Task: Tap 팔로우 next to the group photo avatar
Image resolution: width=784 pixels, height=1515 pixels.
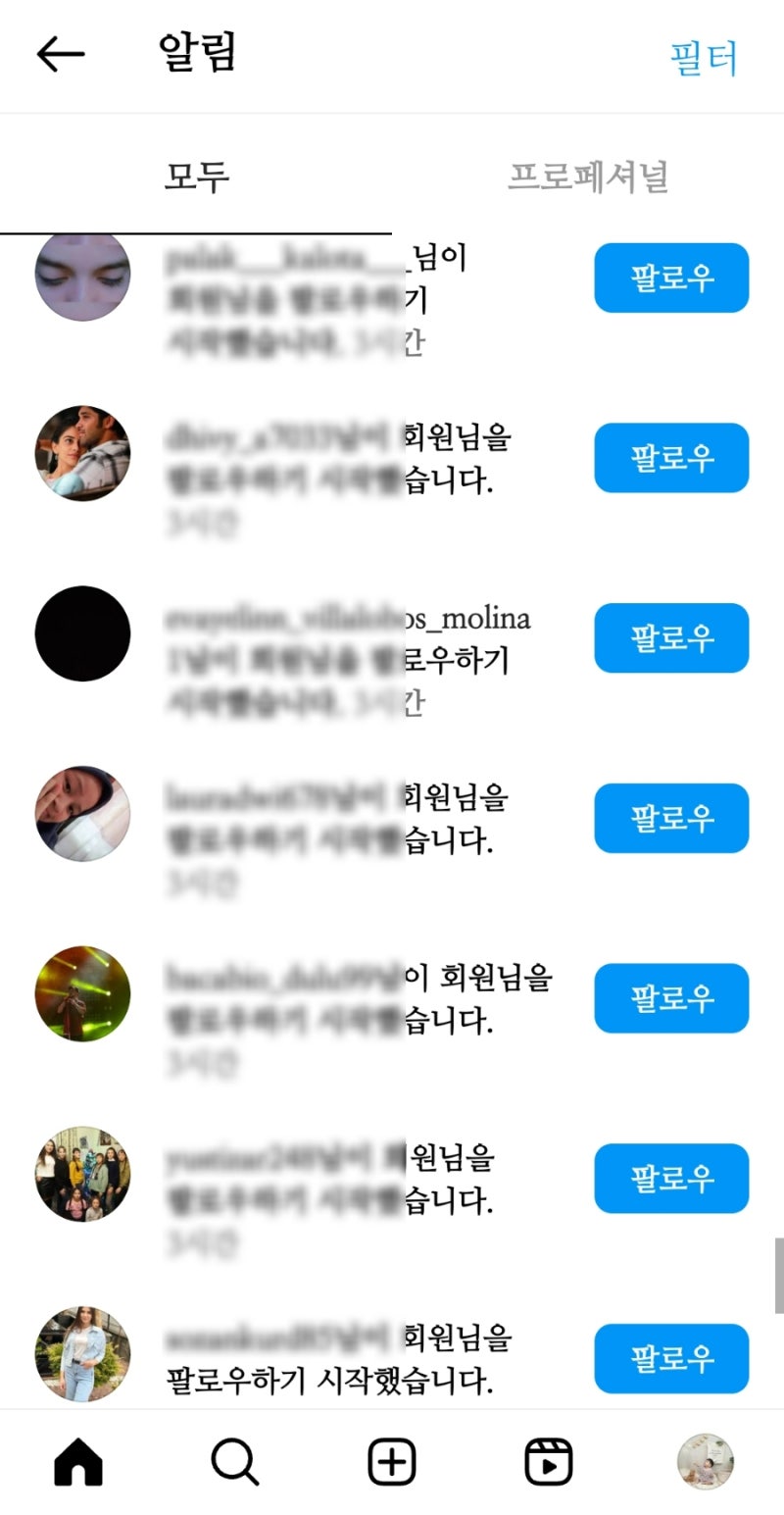Action: pos(671,1178)
